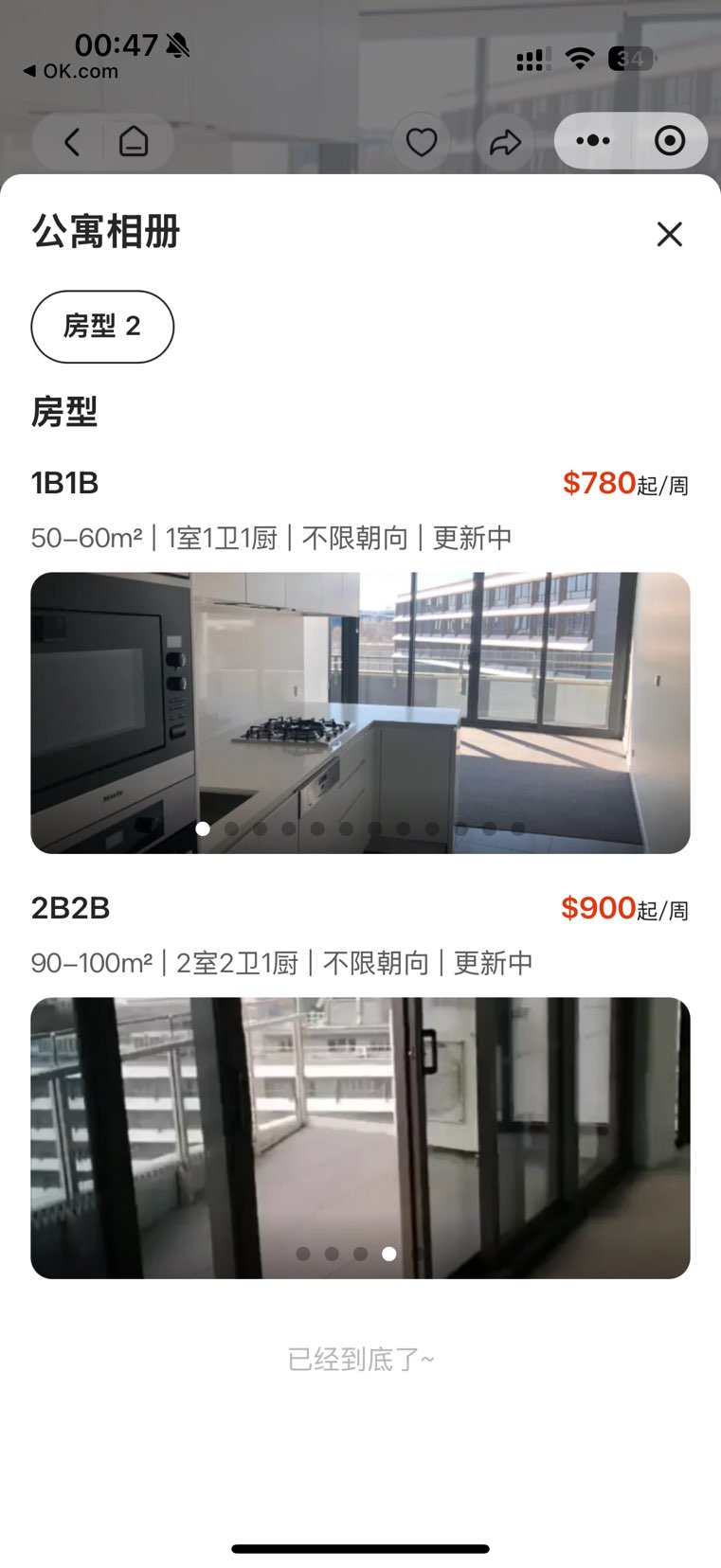Share this apartment listing
721x1568 pixels.
pos(505,142)
